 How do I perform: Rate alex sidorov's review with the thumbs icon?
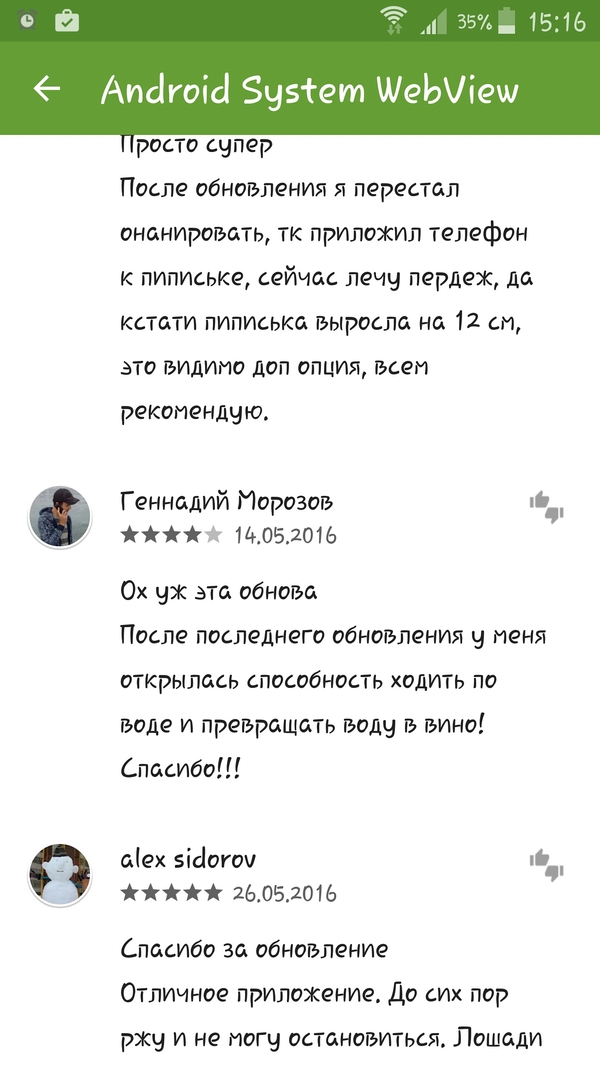(547, 864)
